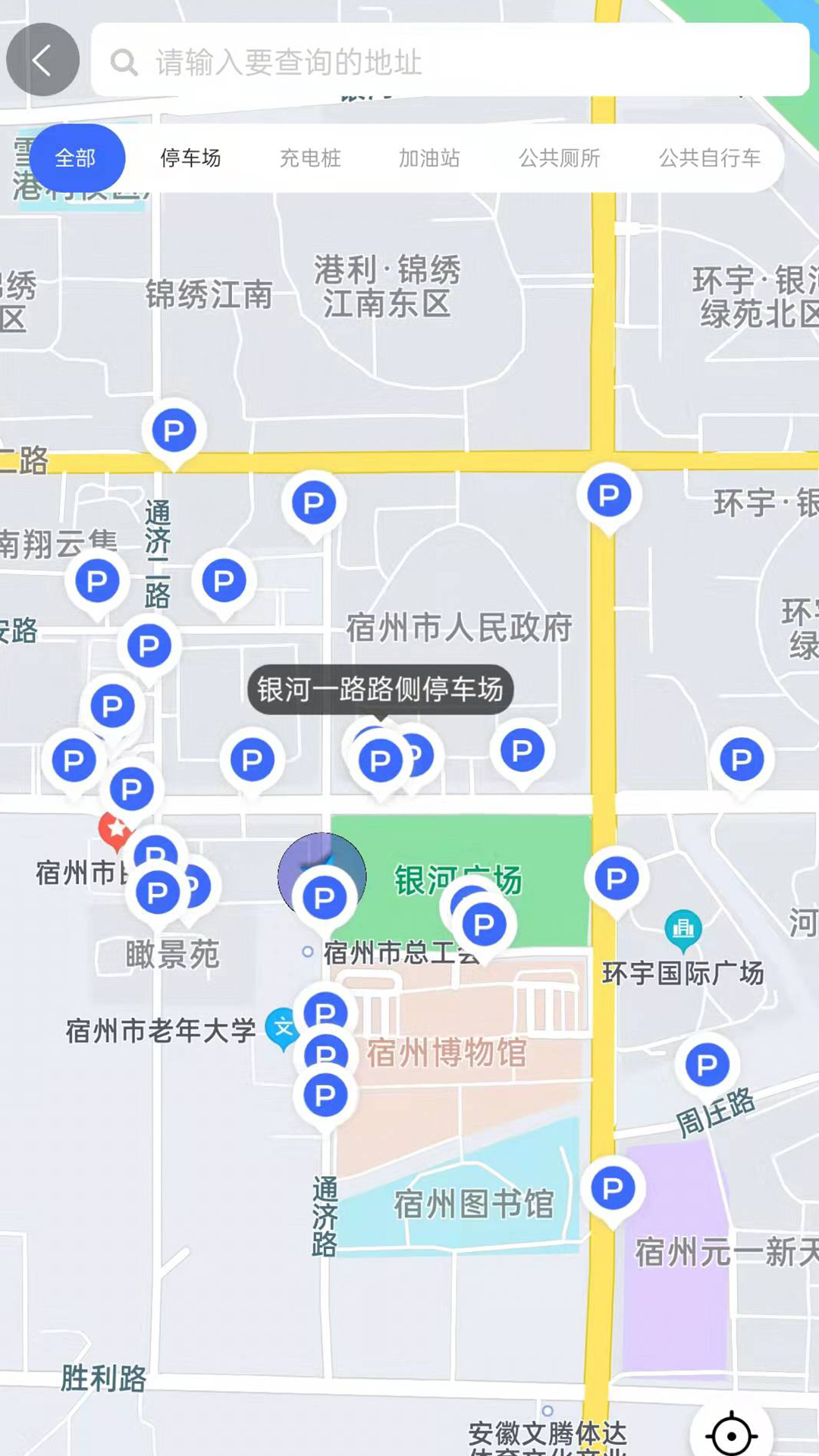This screenshot has height=1456, width=819.
Task: Switch to the 公共自行车 filter
Action: pyautogui.click(x=709, y=158)
